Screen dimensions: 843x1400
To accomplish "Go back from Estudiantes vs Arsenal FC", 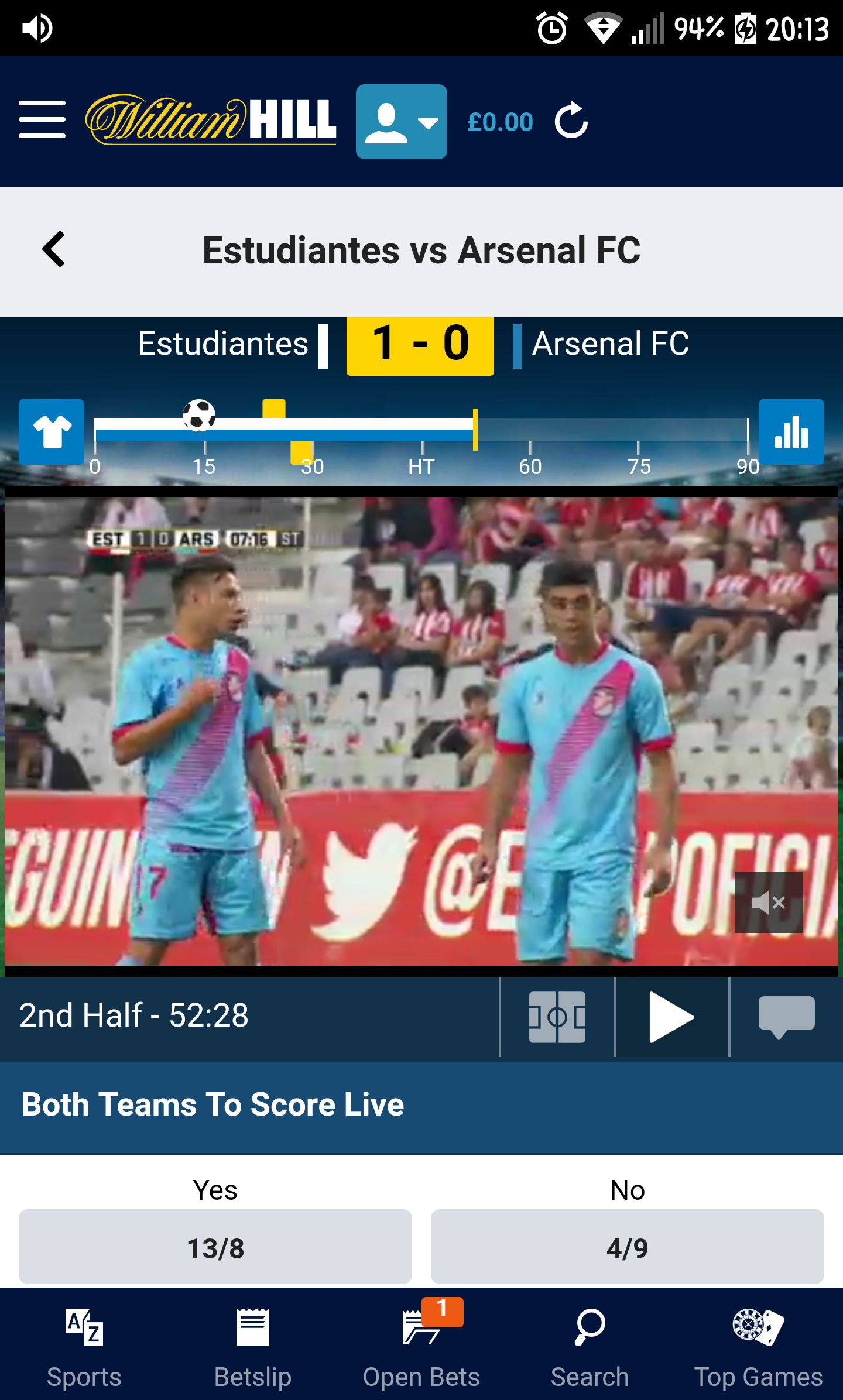I will point(54,249).
